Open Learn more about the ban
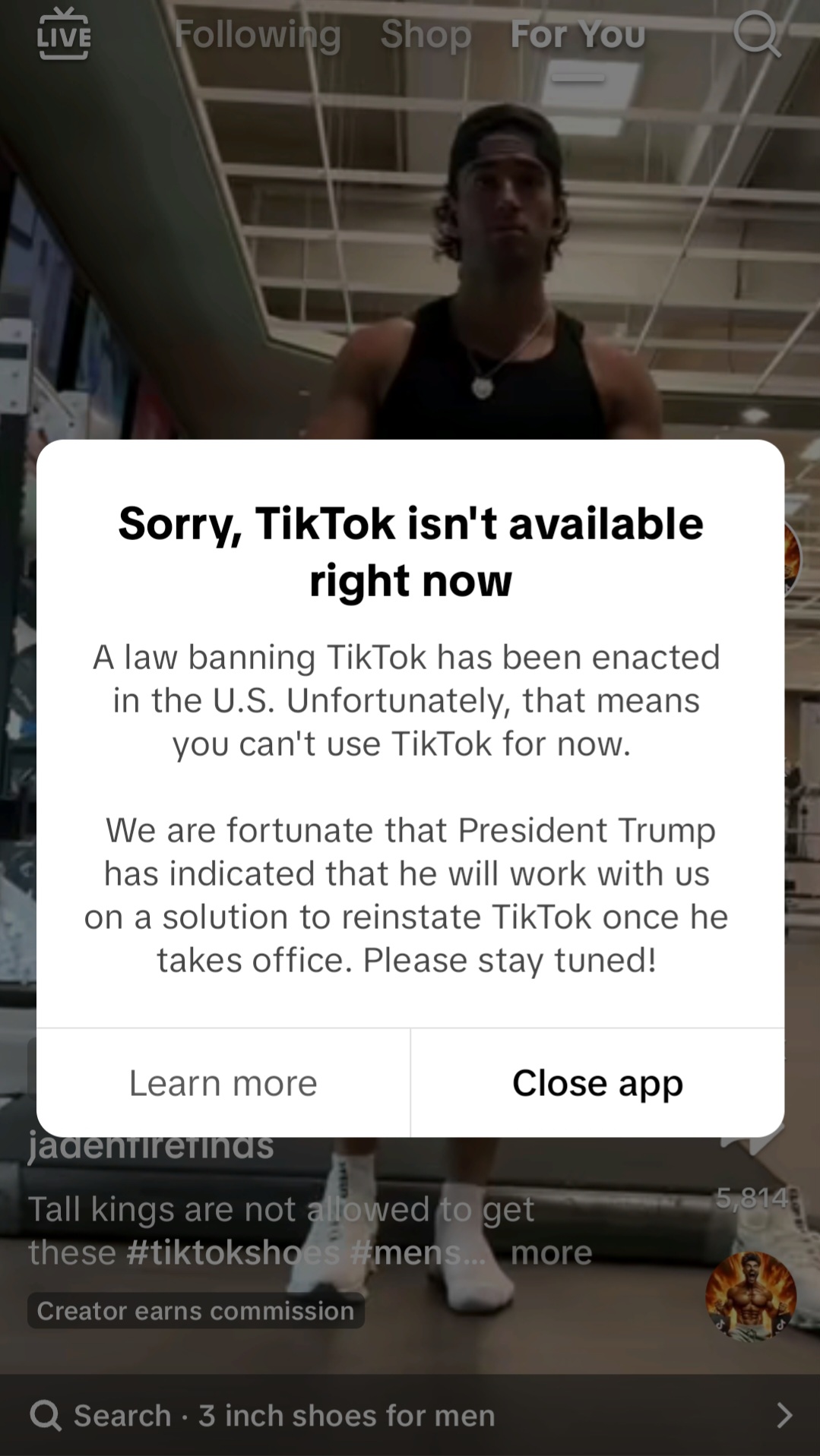Screen dimensions: 820x1456 click(x=223, y=1083)
